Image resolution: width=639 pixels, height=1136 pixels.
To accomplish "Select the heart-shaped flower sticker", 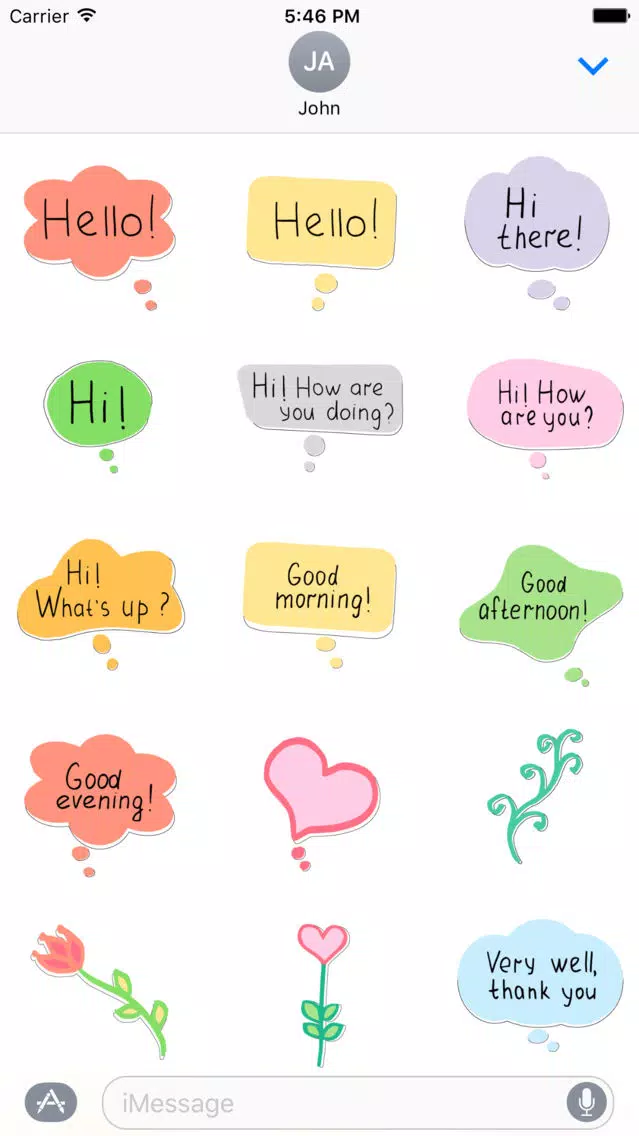I will click(322, 990).
